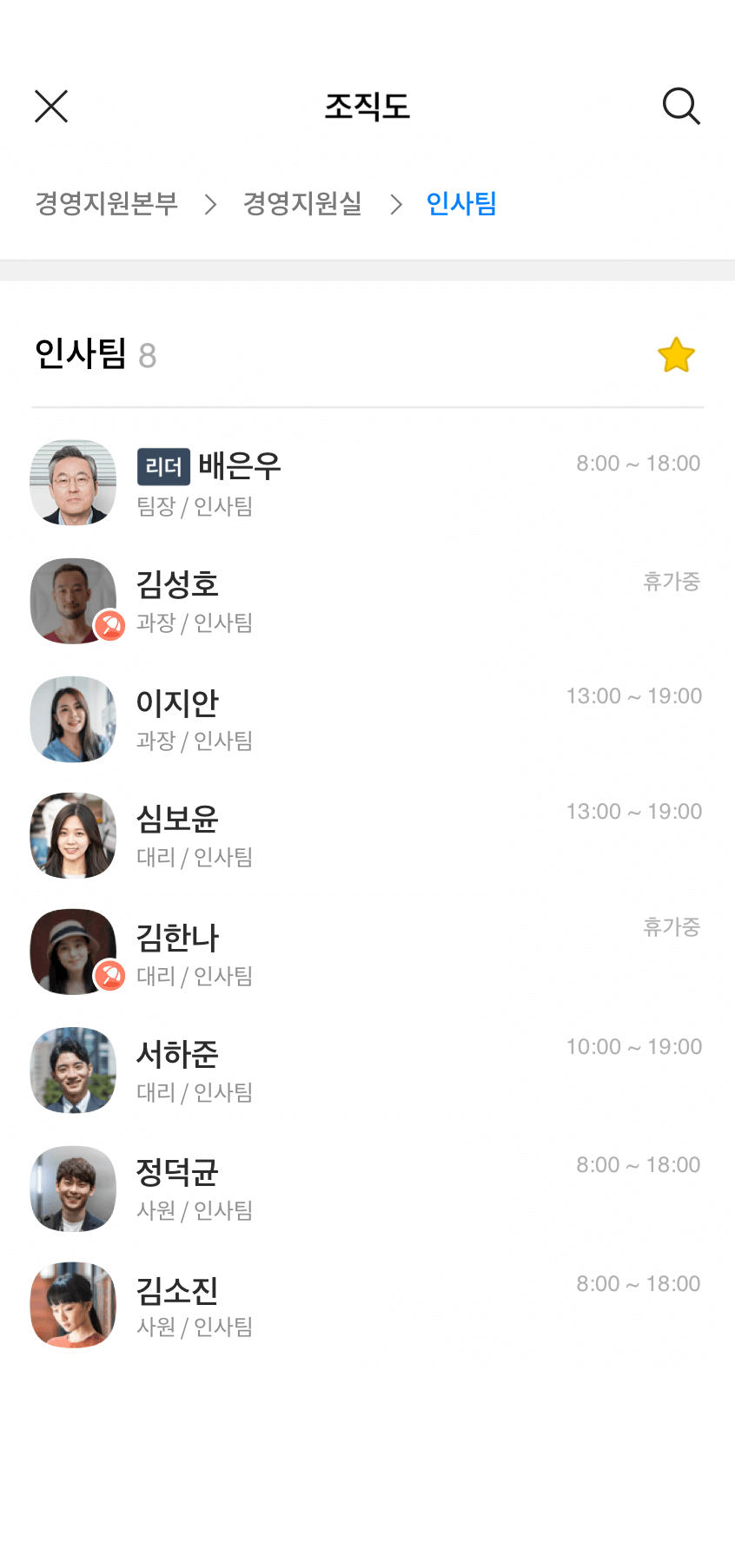Go to 경영지원본부 in breadcrumb
This screenshot has width=735, height=1568.
click(x=107, y=203)
